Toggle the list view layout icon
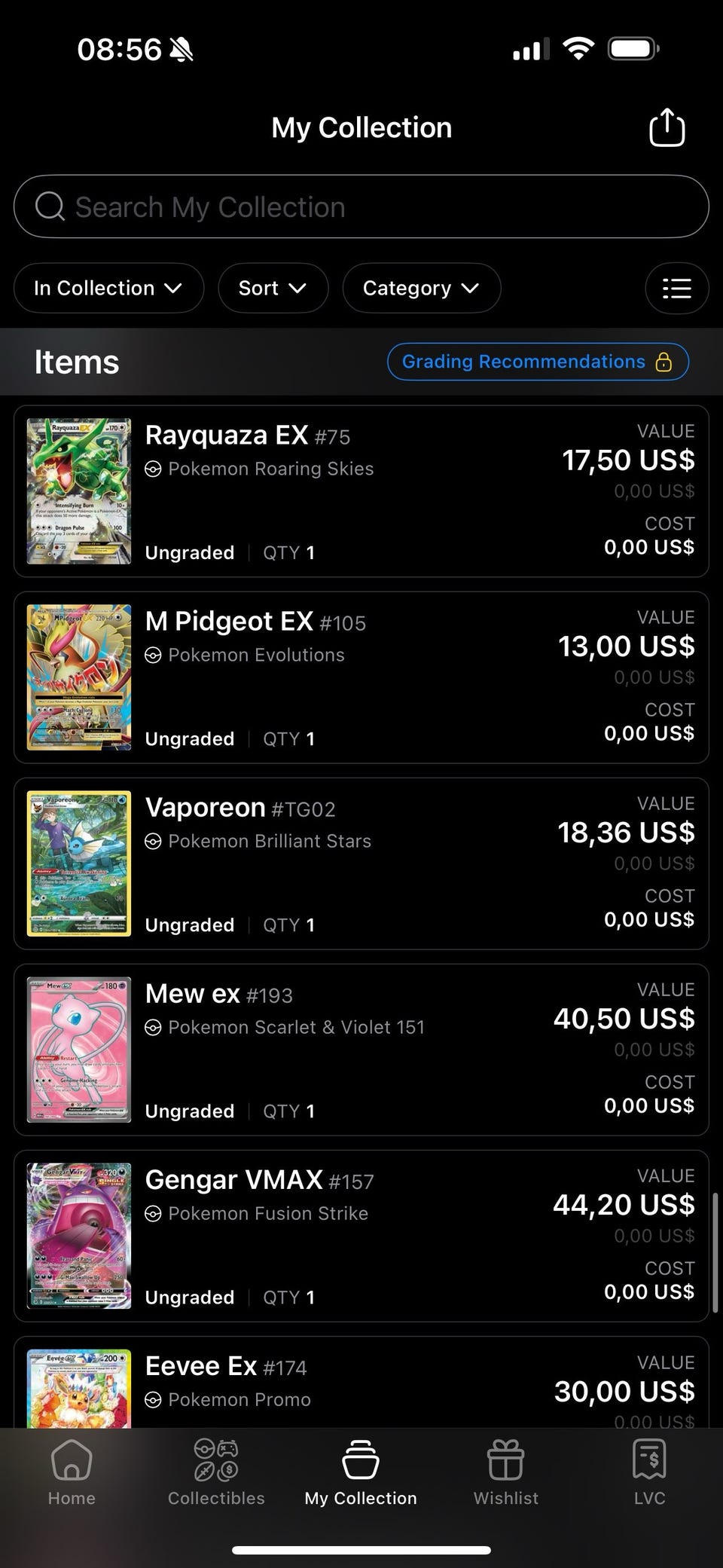This screenshot has height=1568, width=723. point(676,288)
